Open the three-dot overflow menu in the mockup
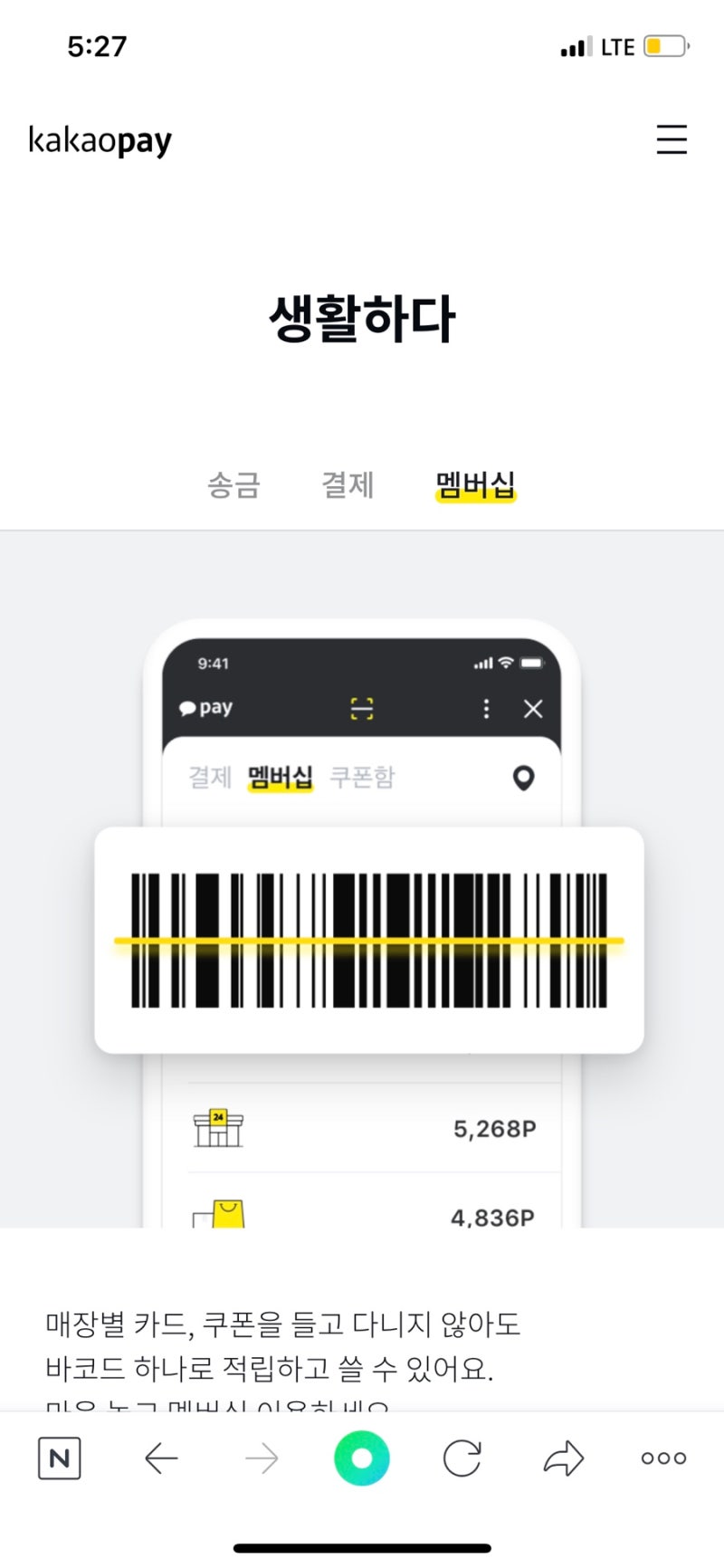Screen dimensions: 724x1568 click(x=486, y=709)
